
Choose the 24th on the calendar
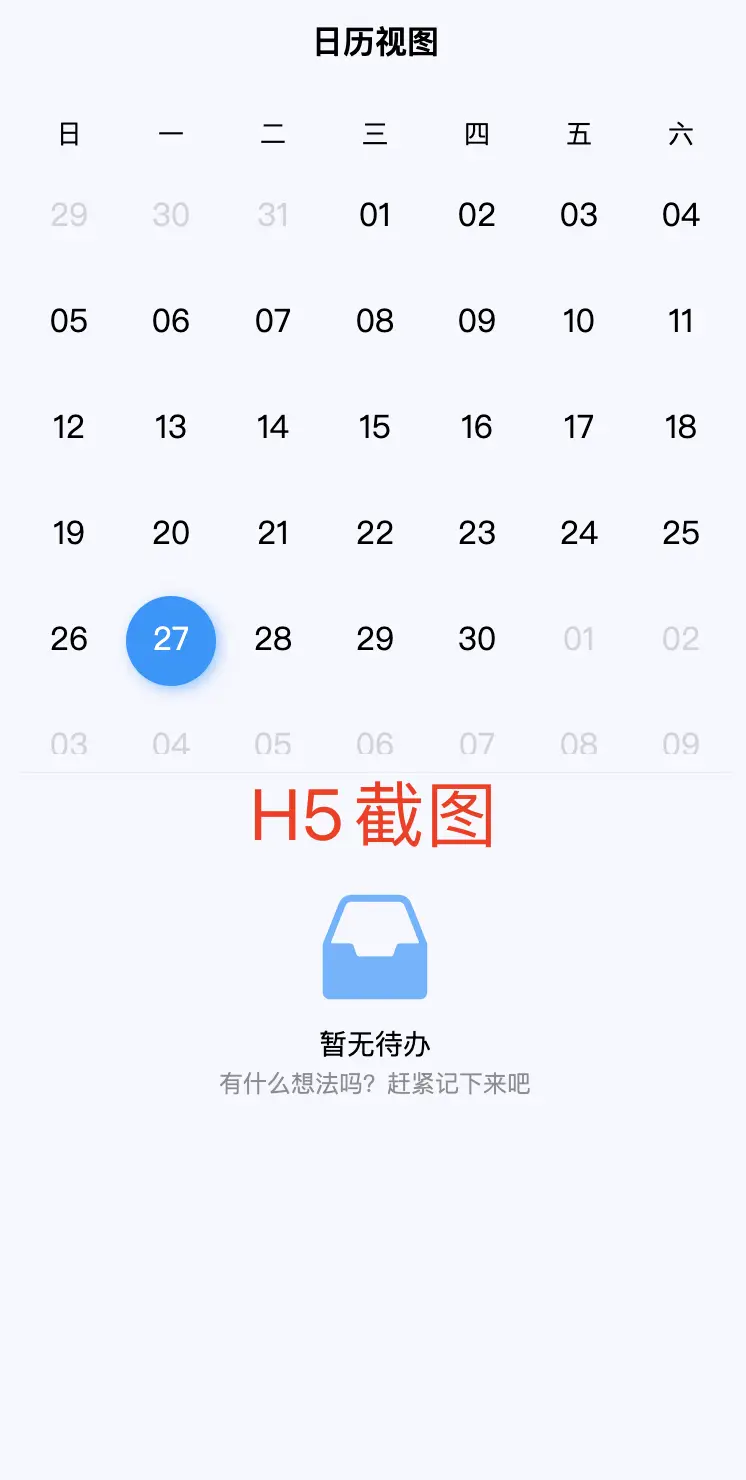[x=578, y=533]
